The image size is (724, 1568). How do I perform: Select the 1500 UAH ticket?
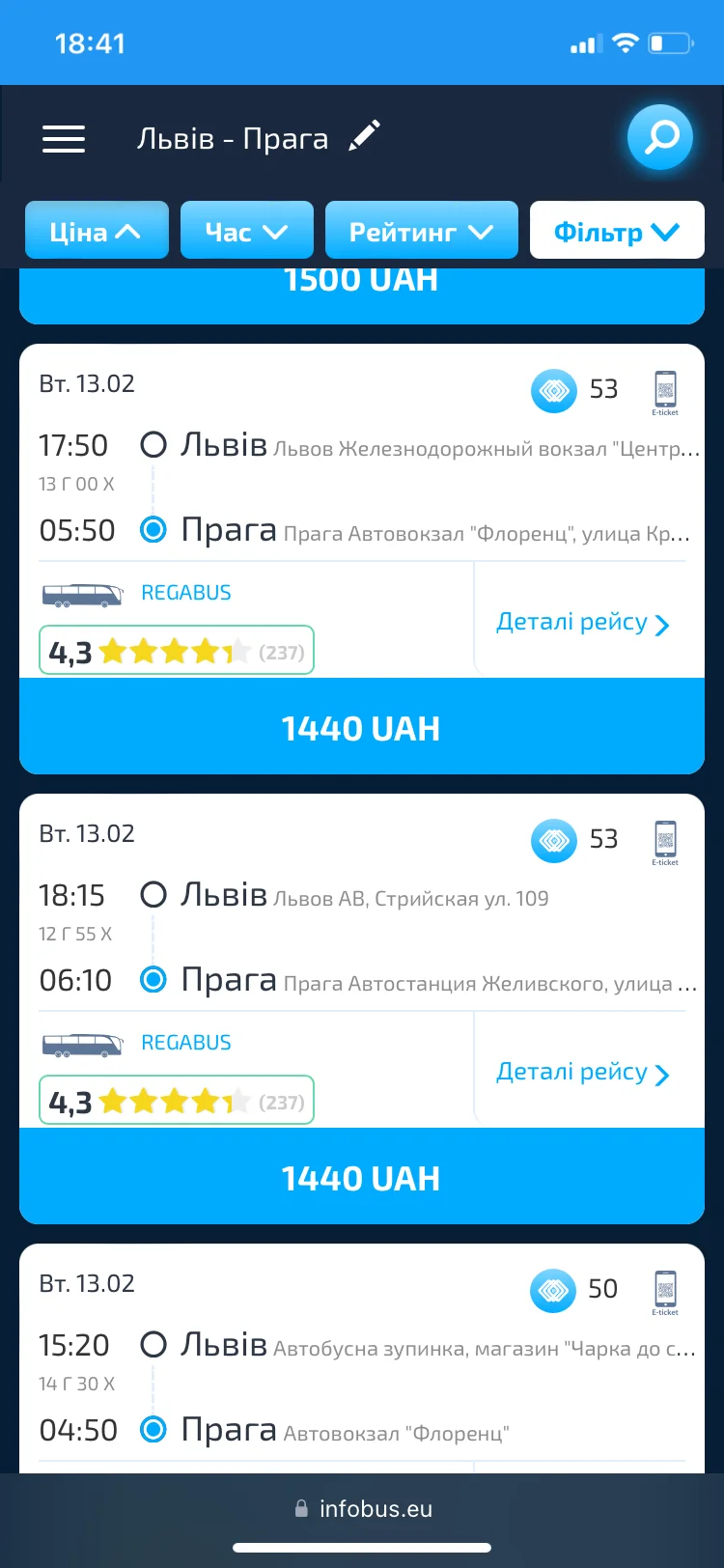362,294
